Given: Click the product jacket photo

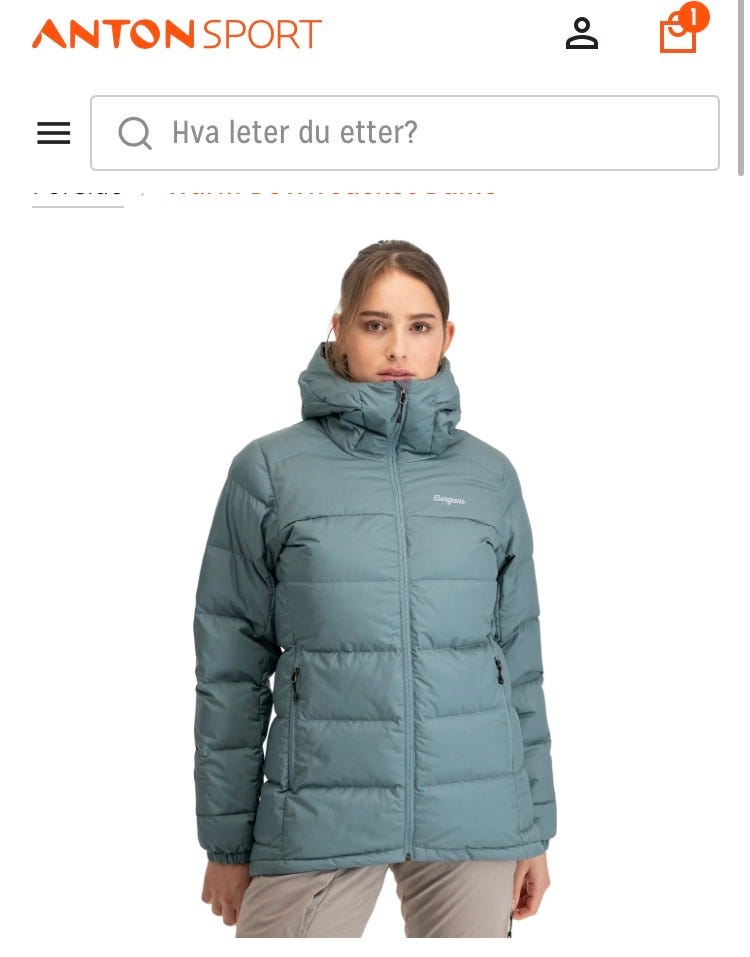Looking at the screenshot, I should (x=375, y=600).
